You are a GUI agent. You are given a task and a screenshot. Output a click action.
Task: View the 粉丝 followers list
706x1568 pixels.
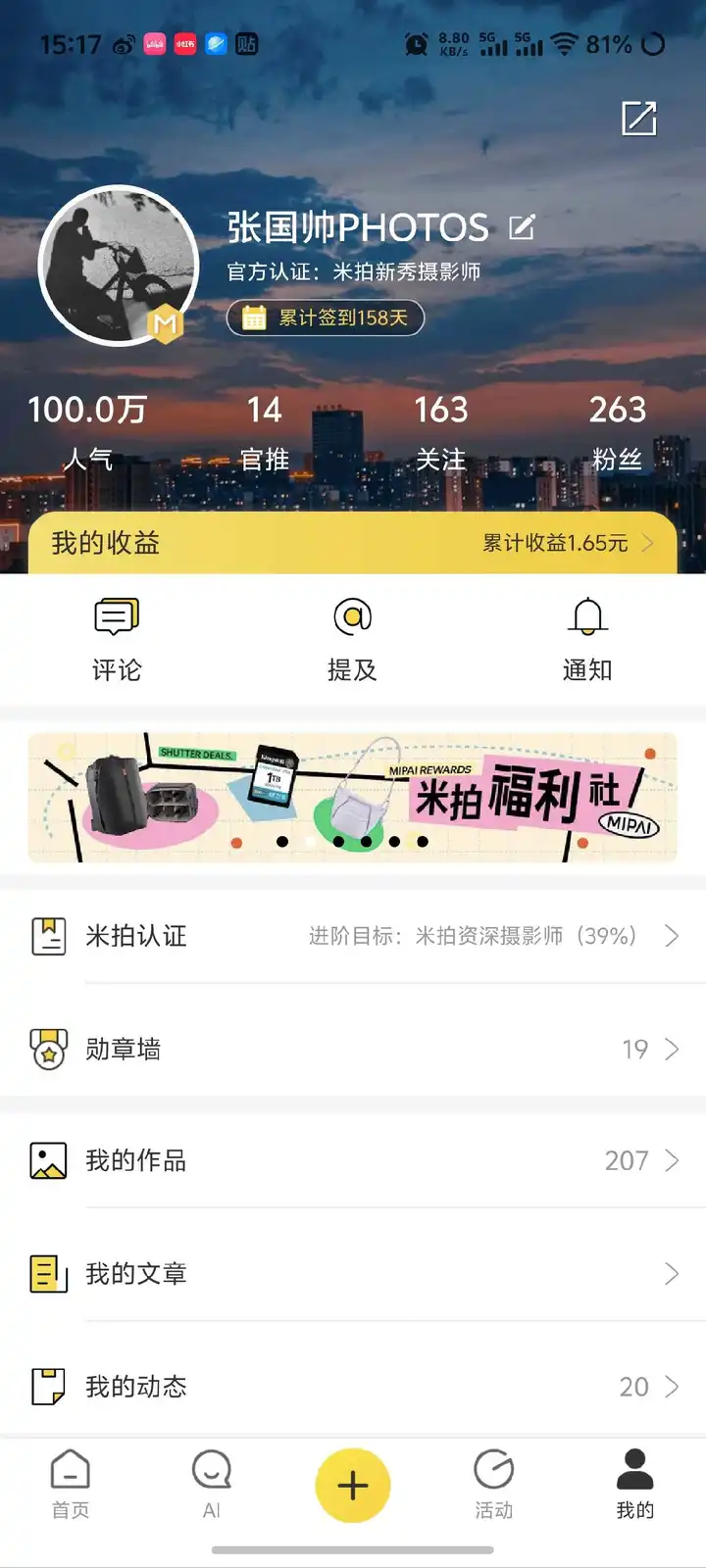[x=617, y=431]
